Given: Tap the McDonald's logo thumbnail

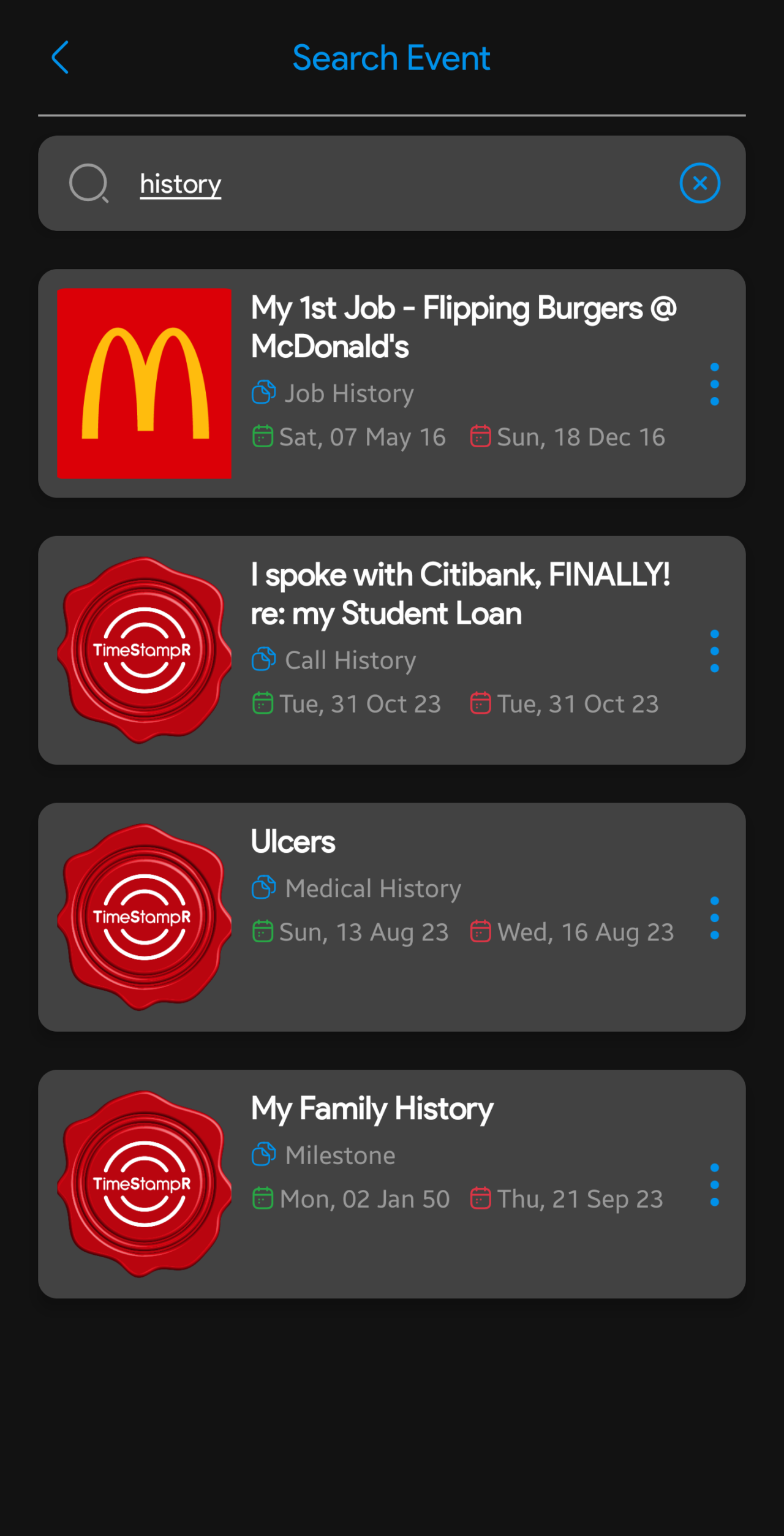Looking at the screenshot, I should point(145,383).
